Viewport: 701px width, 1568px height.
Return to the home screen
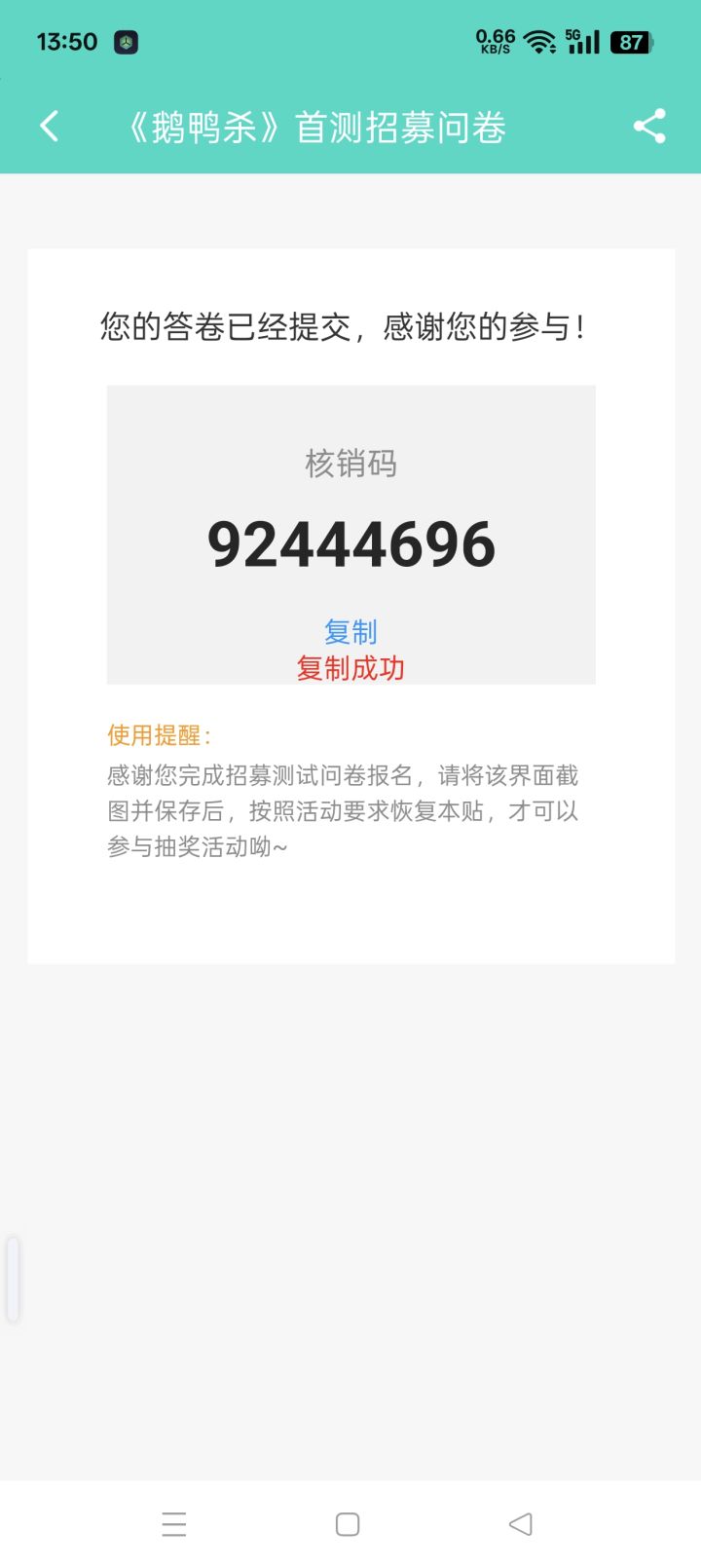(348, 1524)
